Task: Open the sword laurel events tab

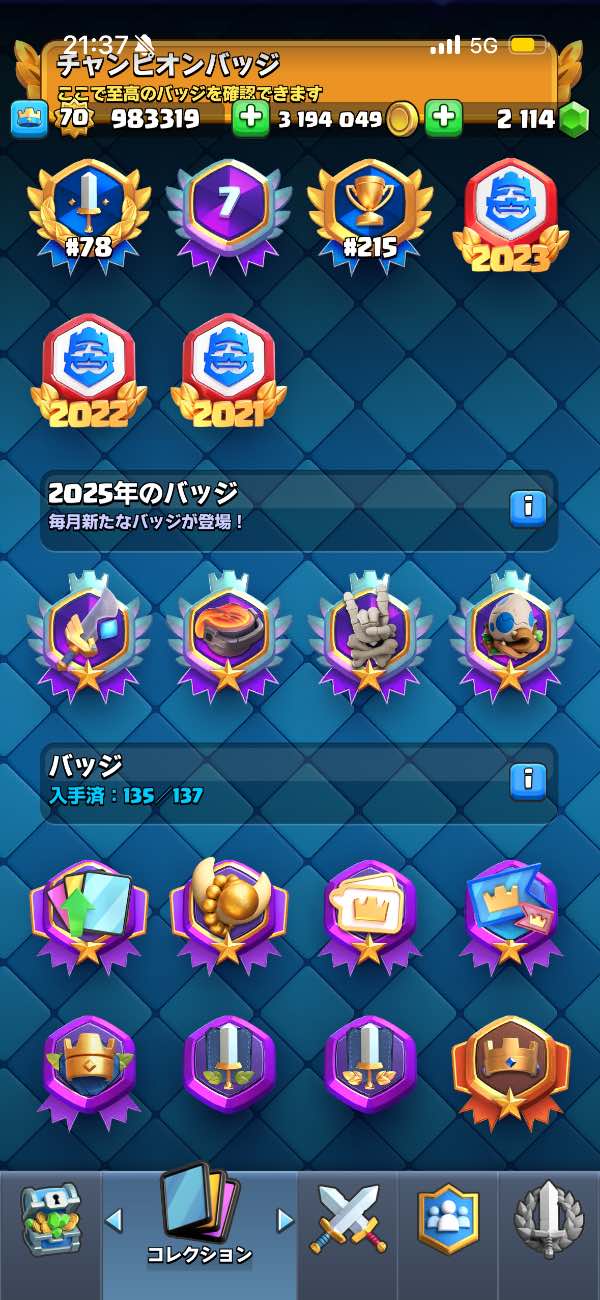Action: pyautogui.click(x=549, y=1222)
